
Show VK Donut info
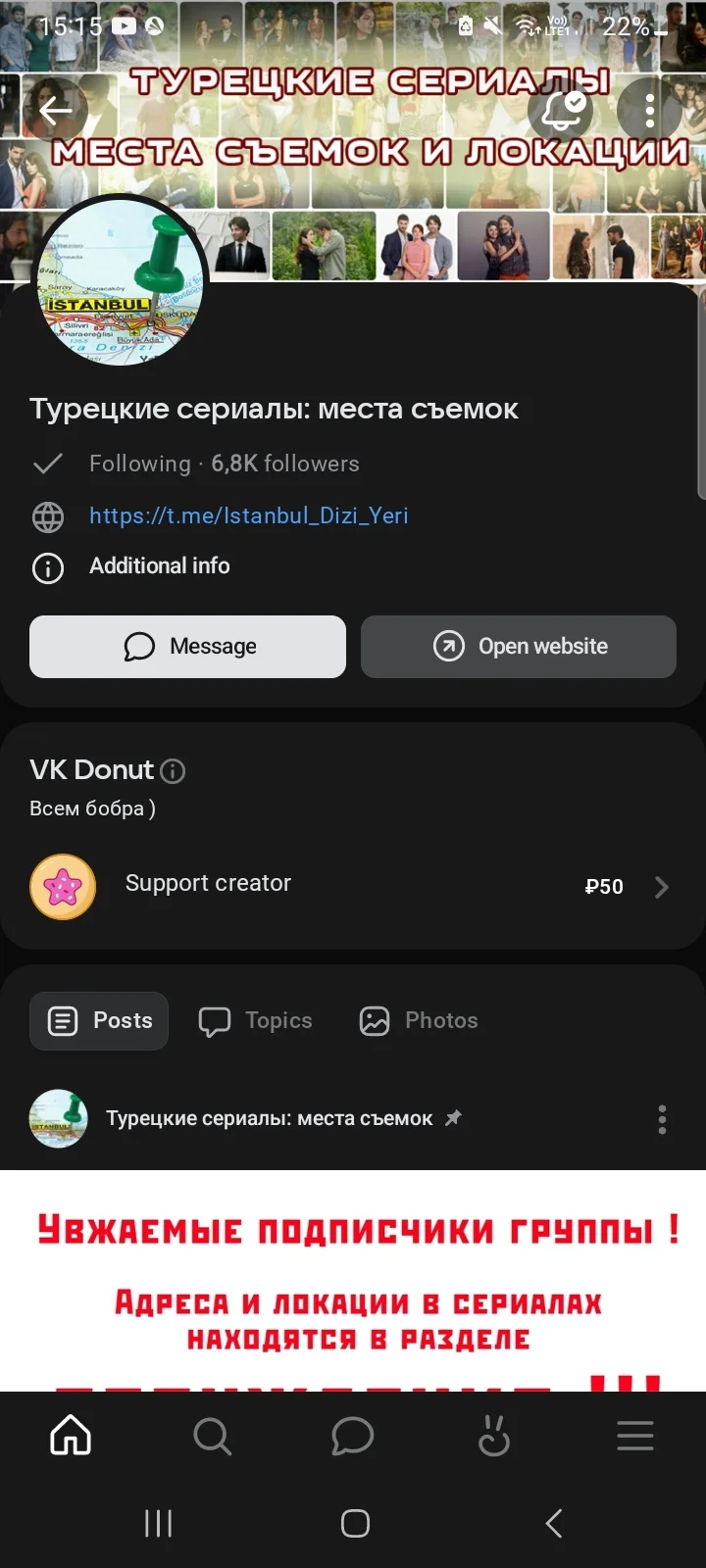(173, 771)
